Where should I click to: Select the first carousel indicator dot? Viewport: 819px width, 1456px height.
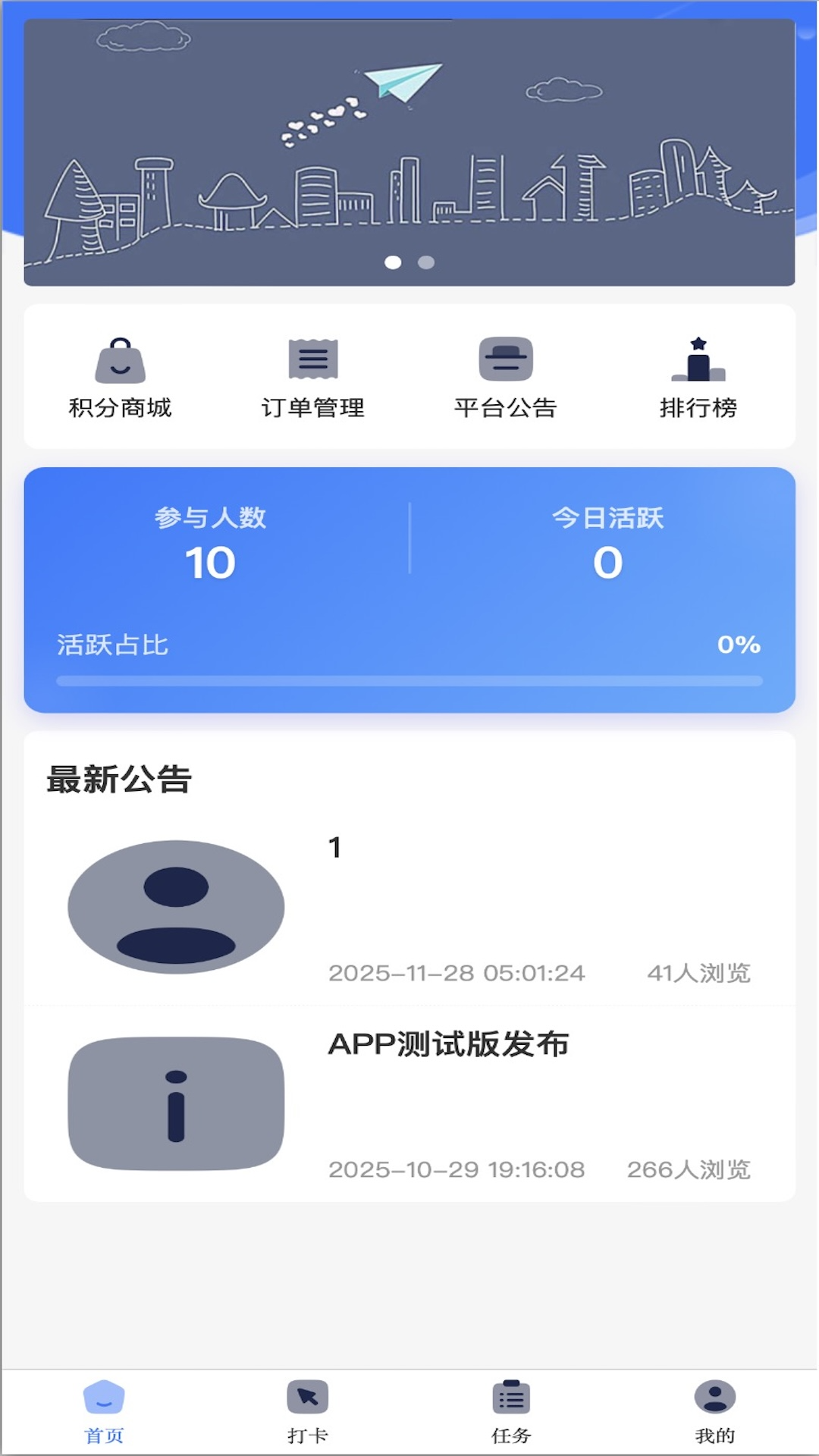pos(394,262)
